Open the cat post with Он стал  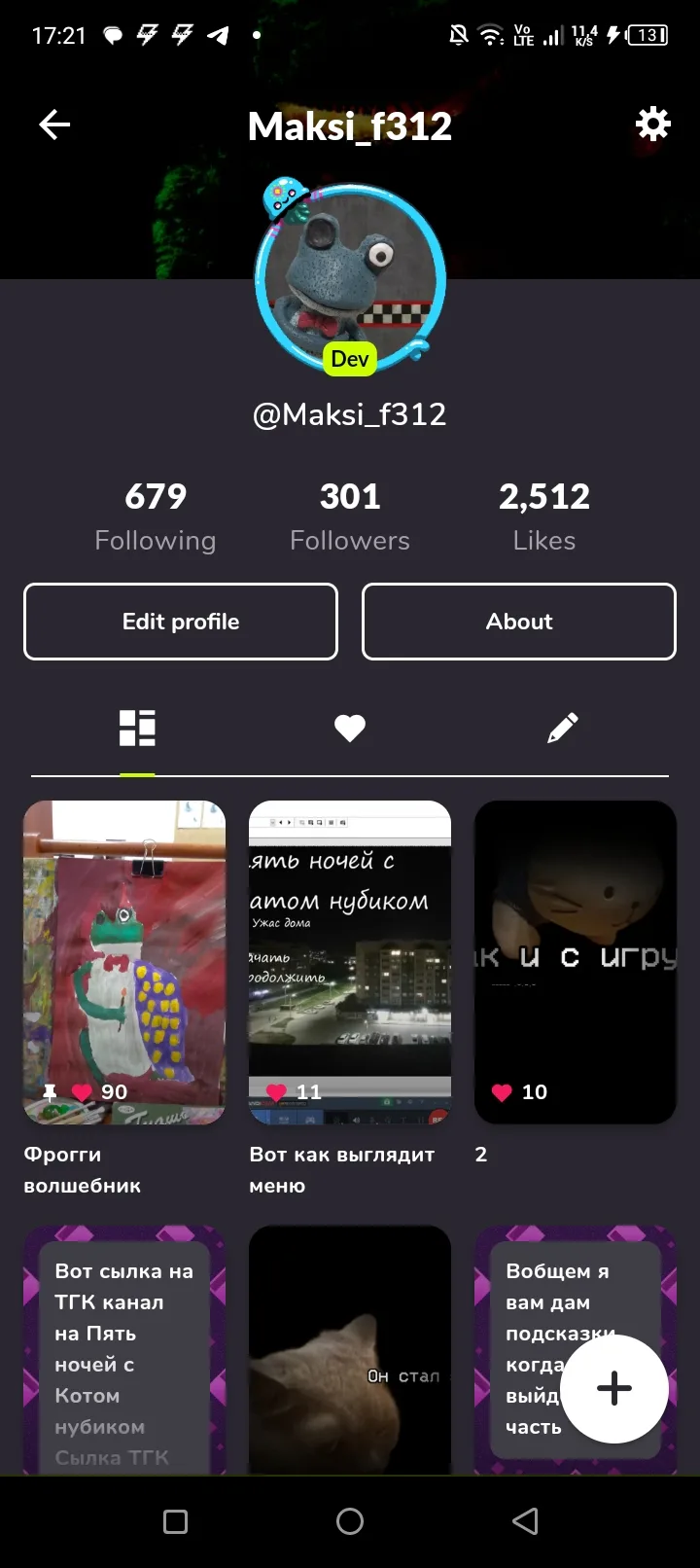(x=350, y=1352)
